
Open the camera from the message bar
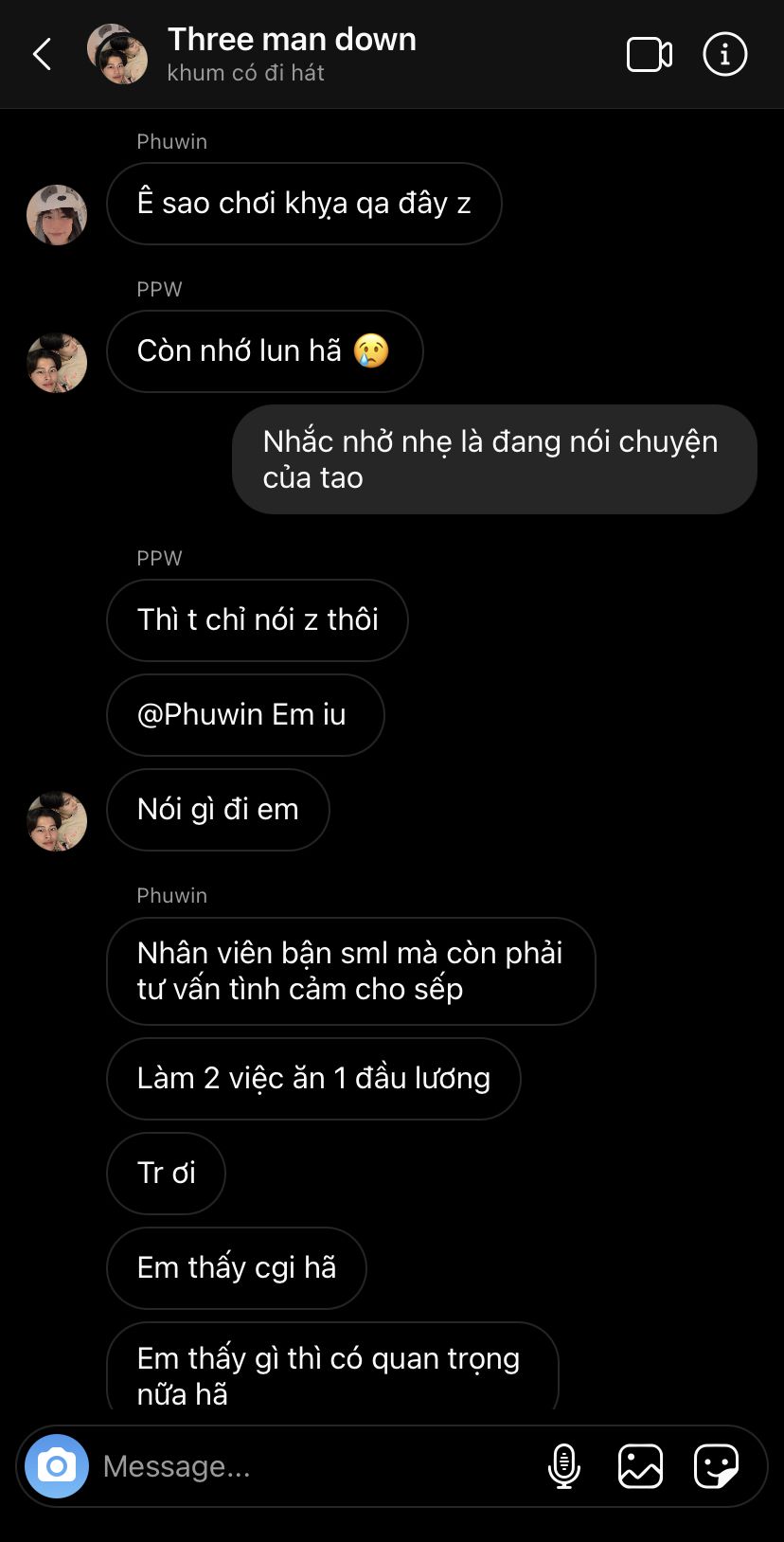point(57,1466)
